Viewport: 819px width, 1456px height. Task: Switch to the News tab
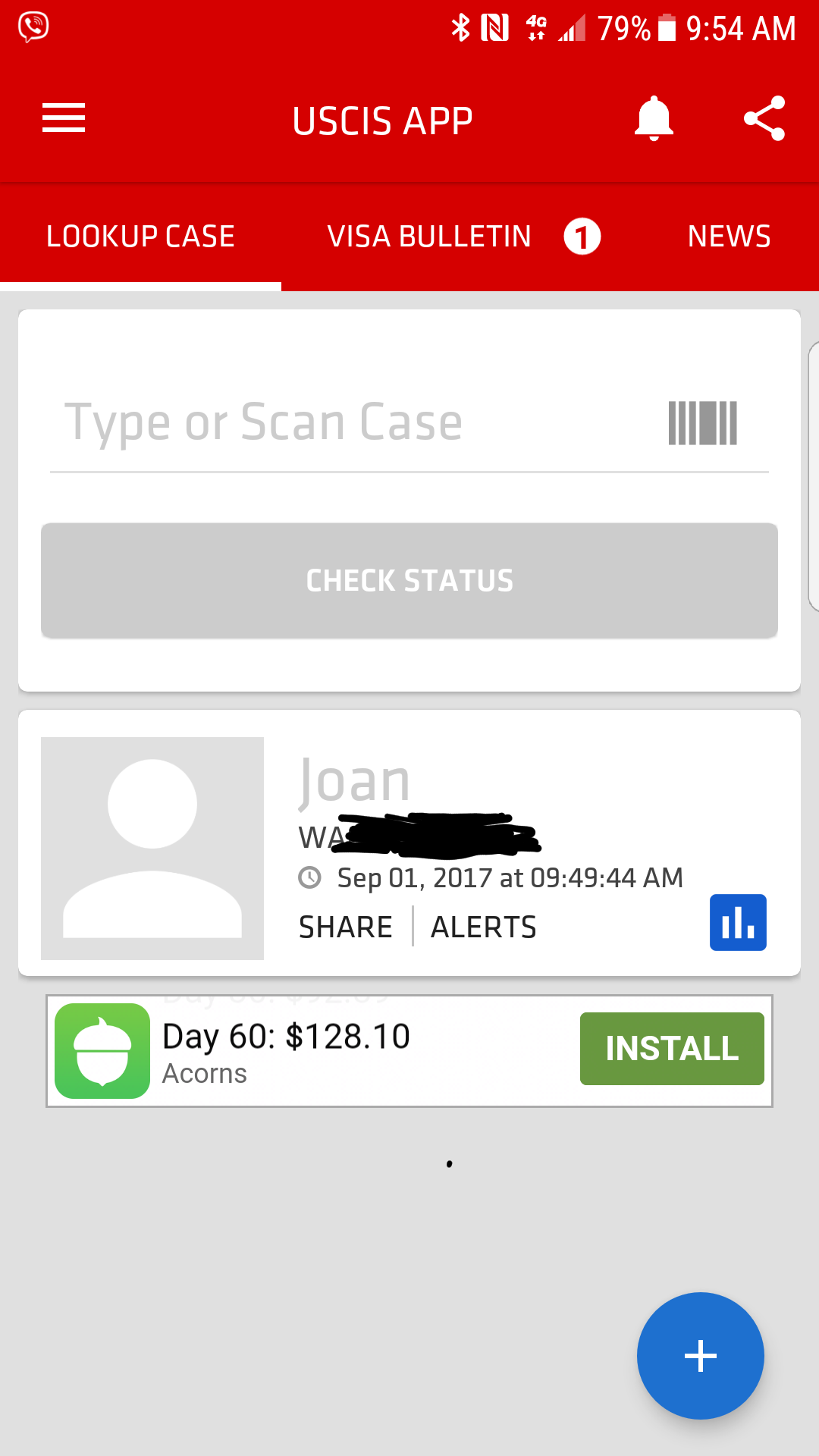click(729, 237)
